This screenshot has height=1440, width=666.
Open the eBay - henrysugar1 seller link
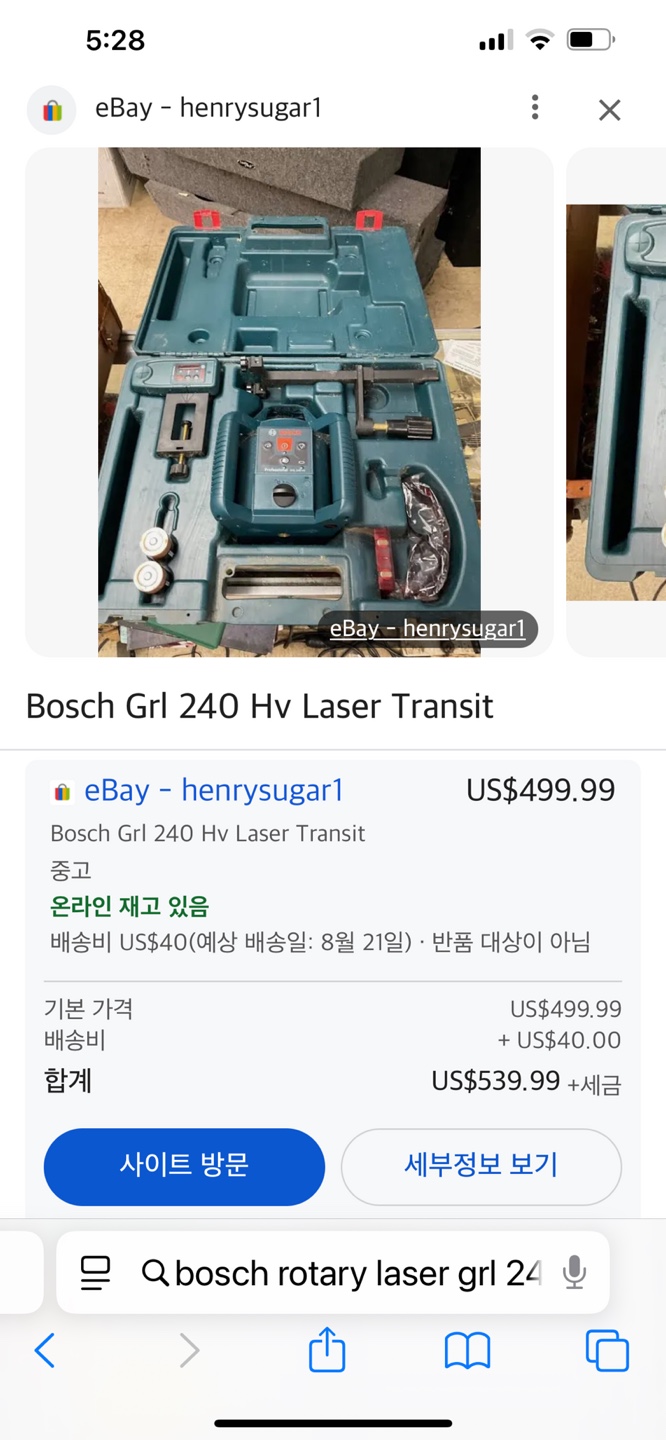[214, 791]
